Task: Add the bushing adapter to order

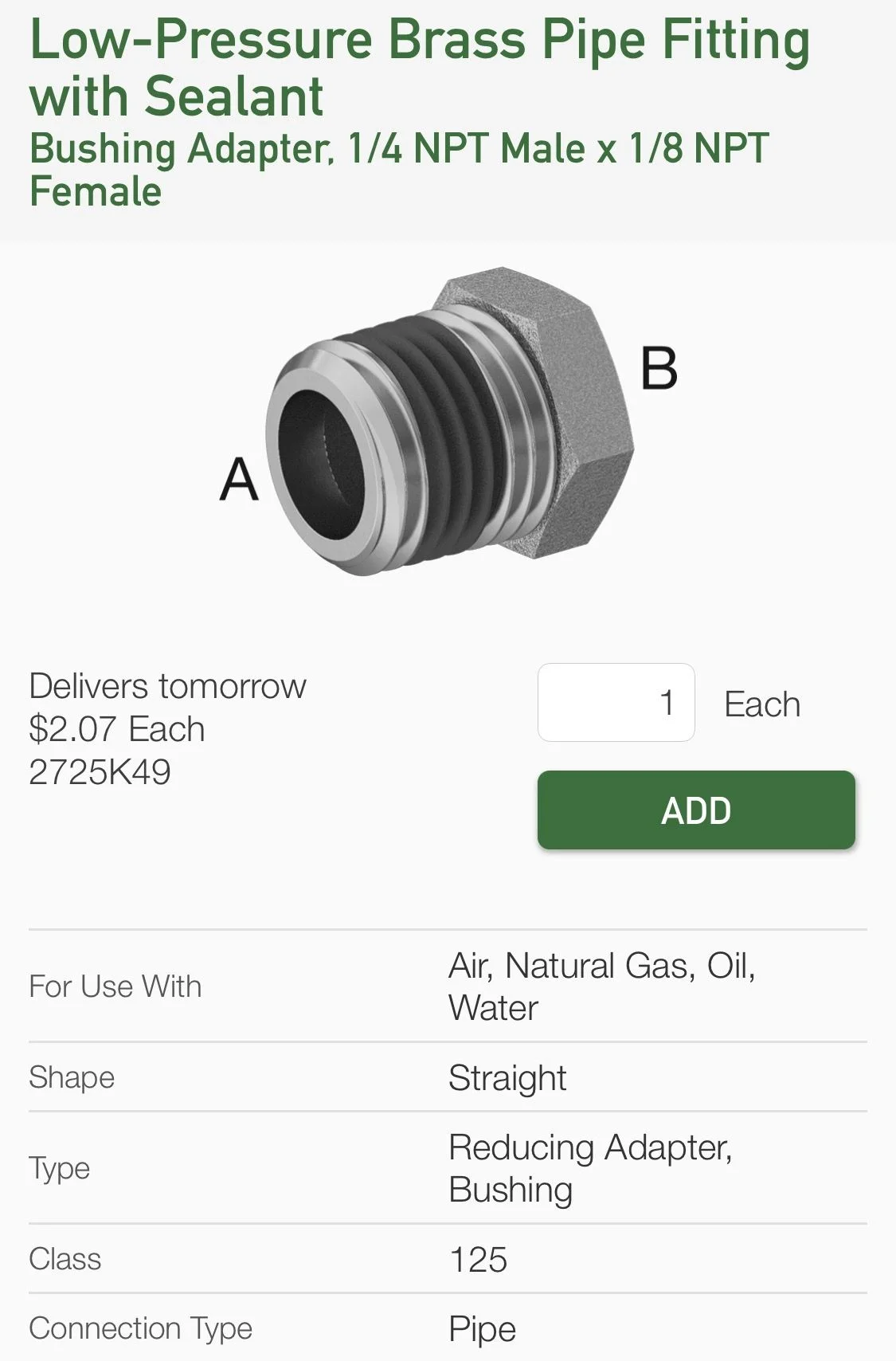Action: coord(695,810)
